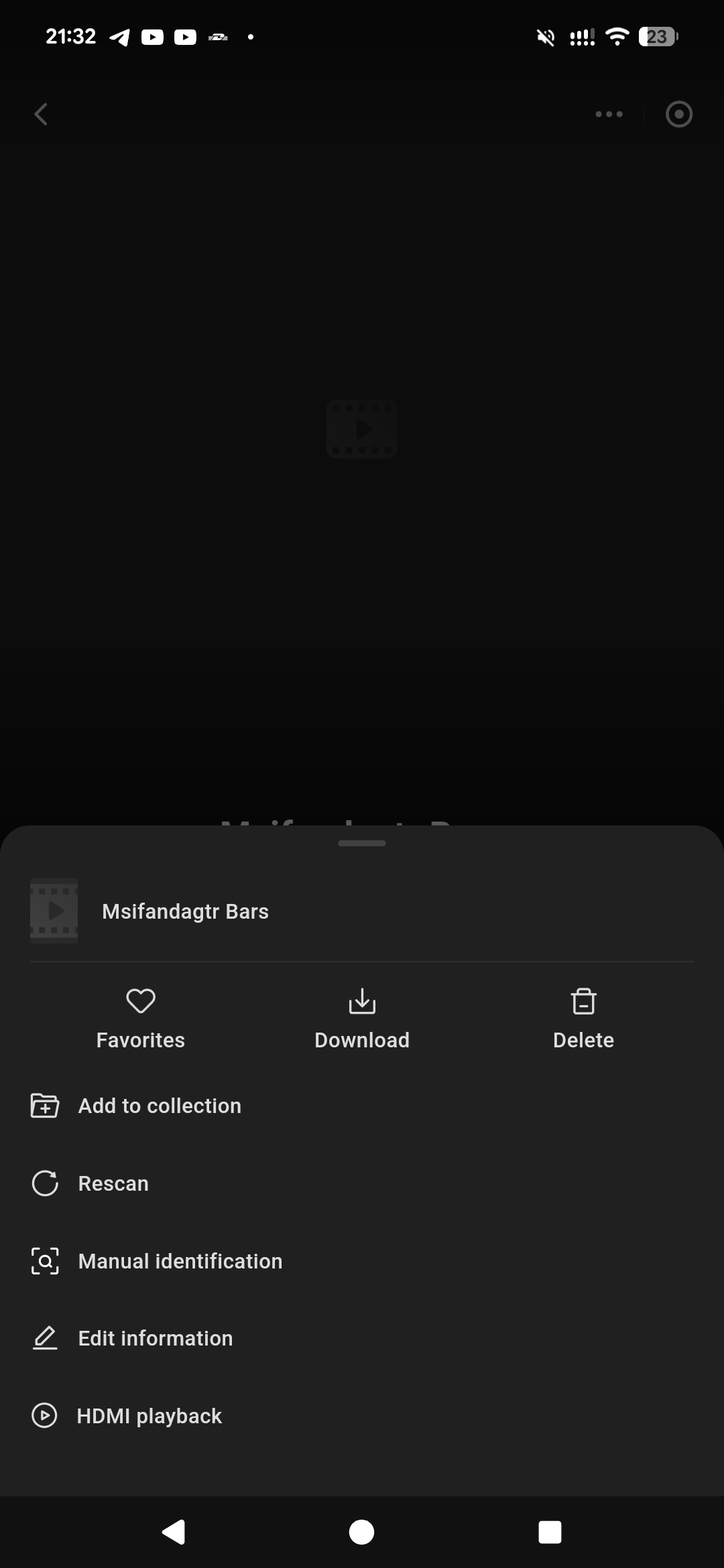
Task: Tap the system back button
Action: pyautogui.click(x=174, y=1532)
